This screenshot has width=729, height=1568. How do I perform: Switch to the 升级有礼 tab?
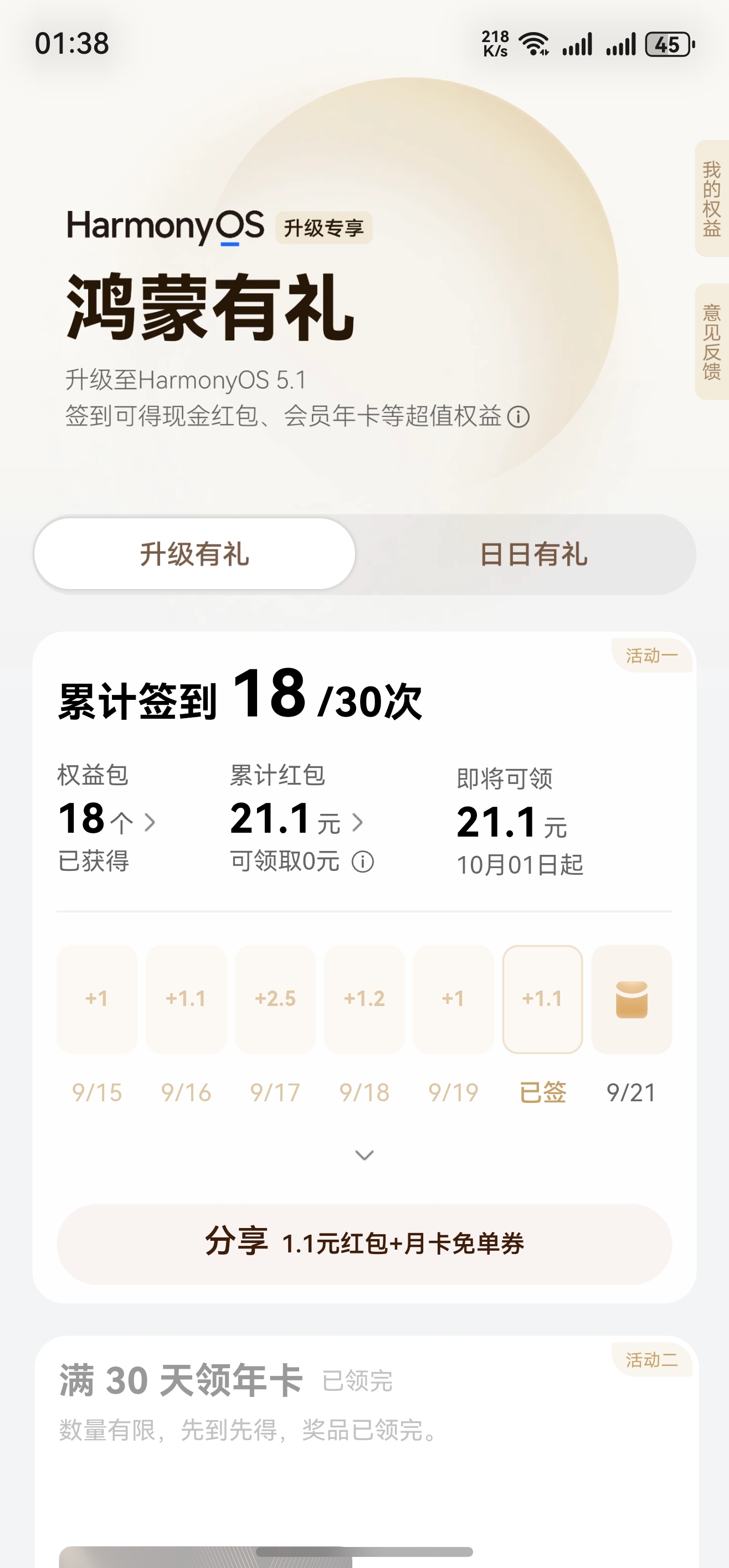click(x=194, y=554)
